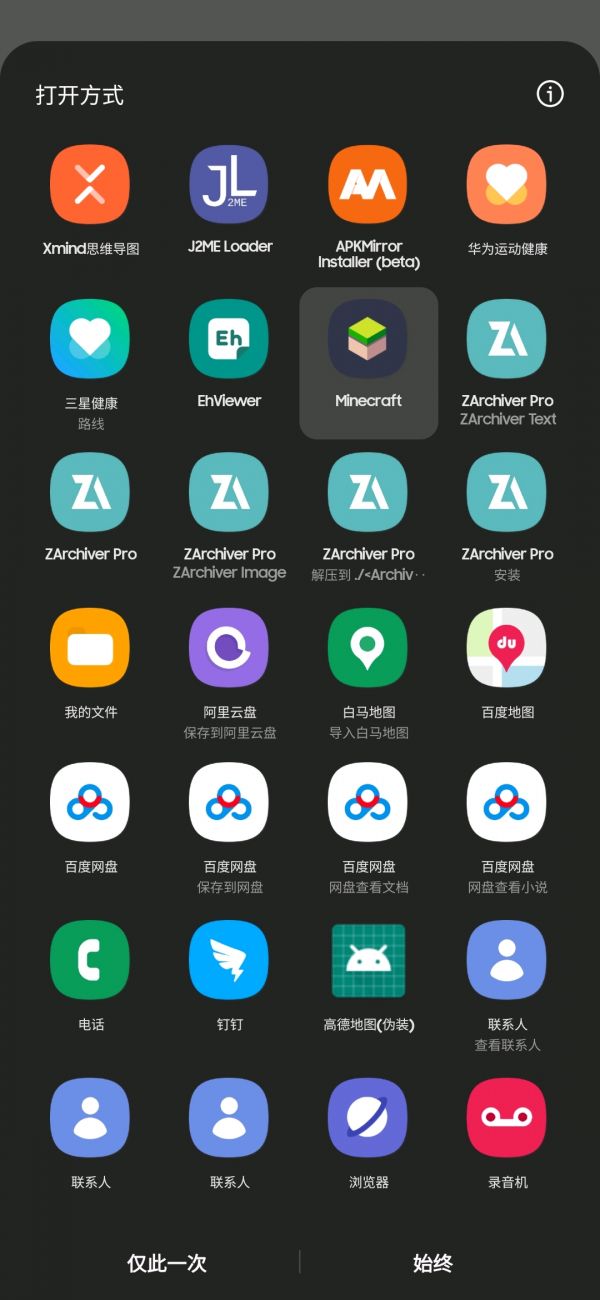This screenshot has width=600, height=1300.
Task: Import into 白马地图
Action: (x=368, y=648)
